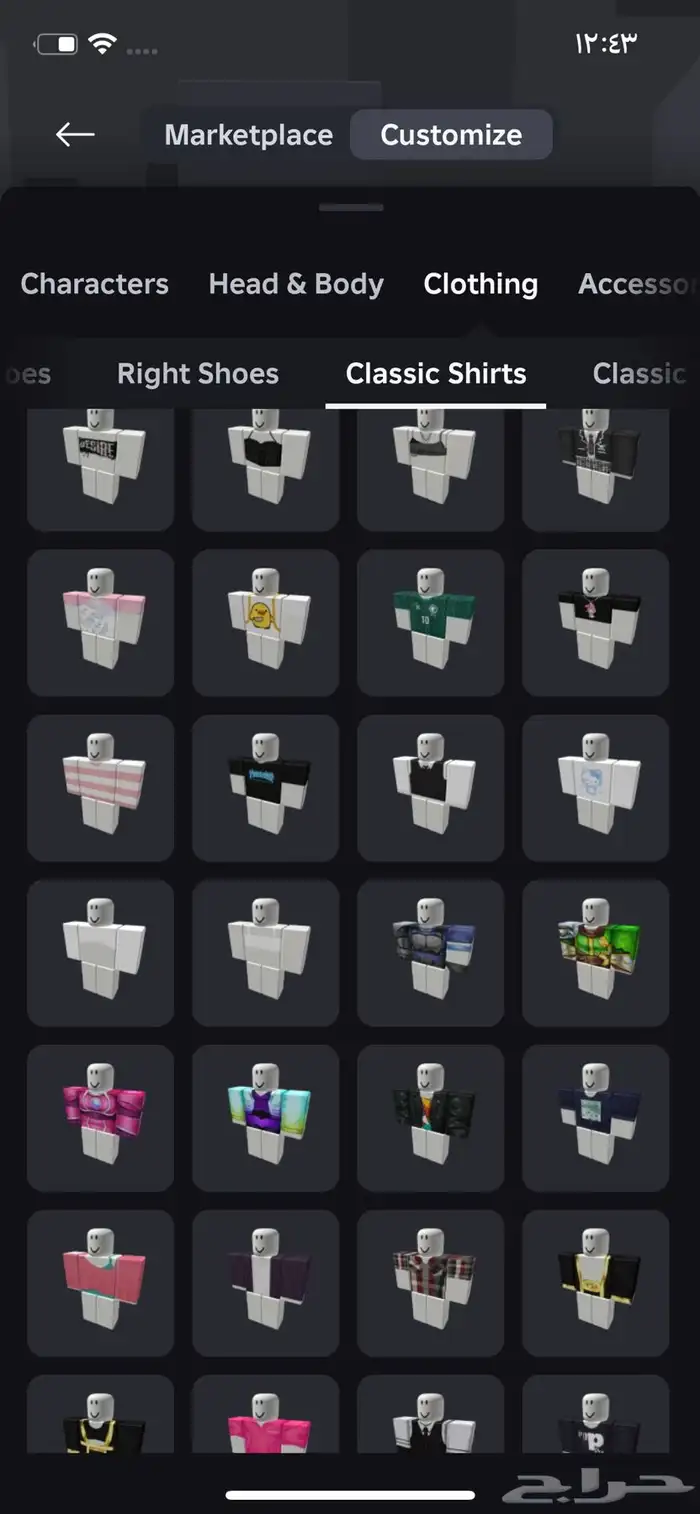700x1514 pixels.
Task: Select the Classic Shirts subcategory
Action: click(x=436, y=374)
